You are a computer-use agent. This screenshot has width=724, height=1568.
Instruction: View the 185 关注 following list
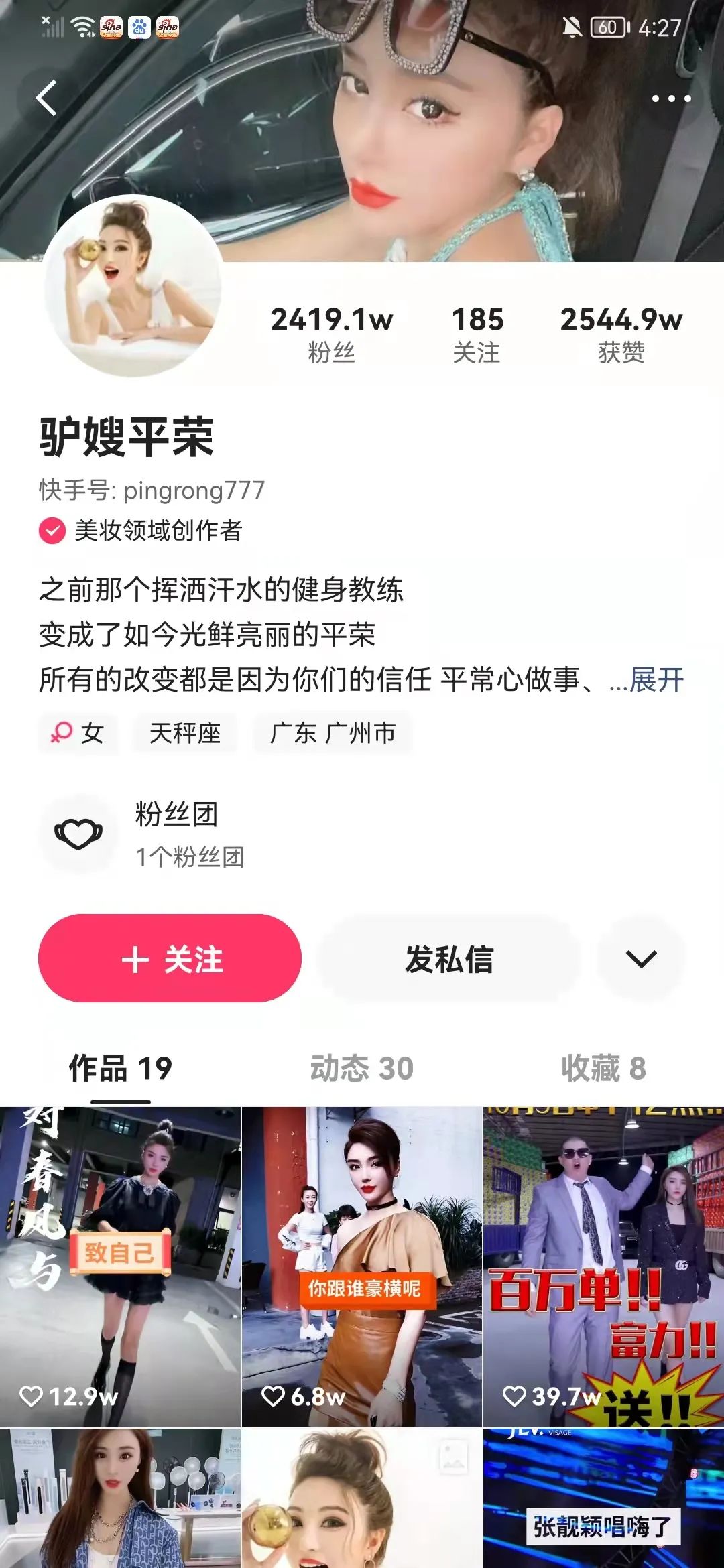[477, 334]
